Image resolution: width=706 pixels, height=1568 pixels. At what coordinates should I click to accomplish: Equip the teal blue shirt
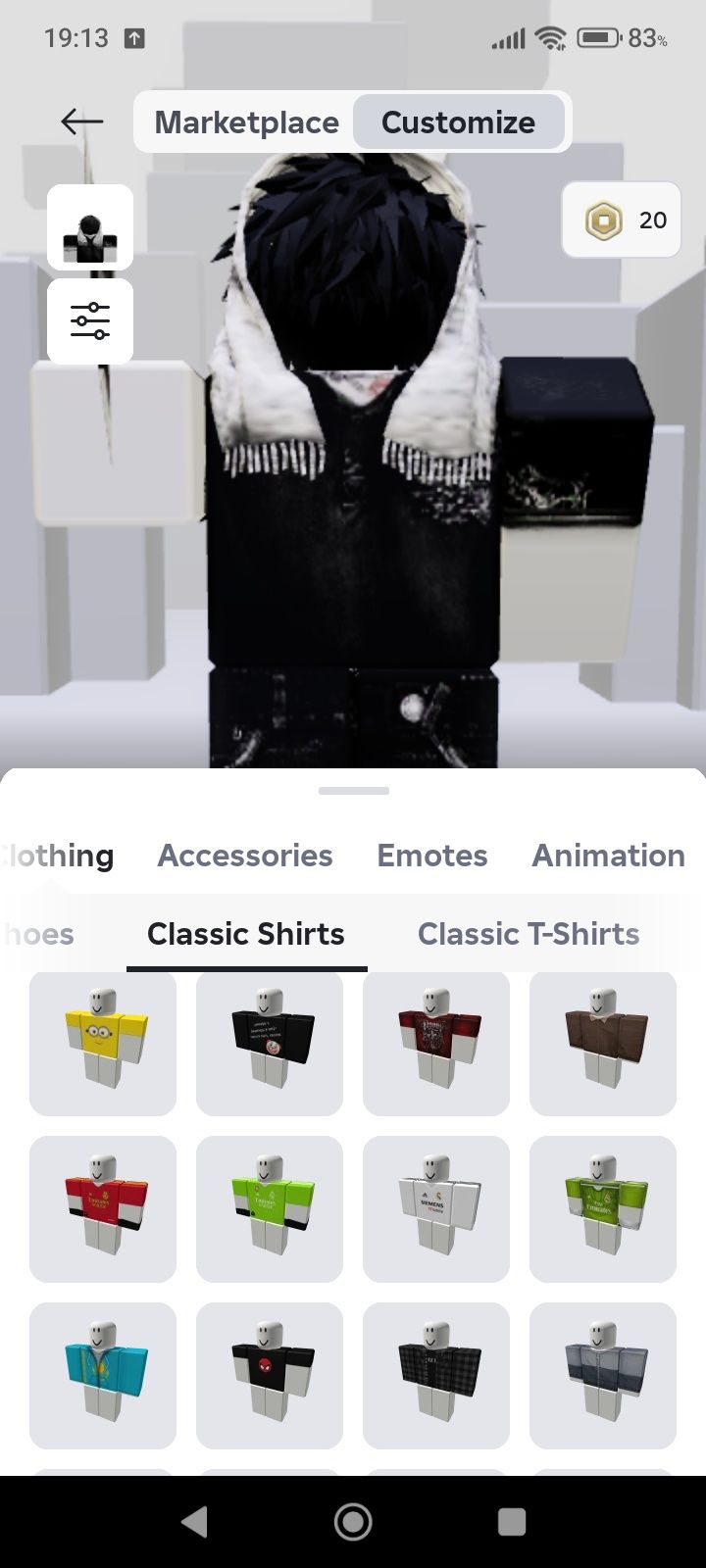click(x=103, y=1376)
